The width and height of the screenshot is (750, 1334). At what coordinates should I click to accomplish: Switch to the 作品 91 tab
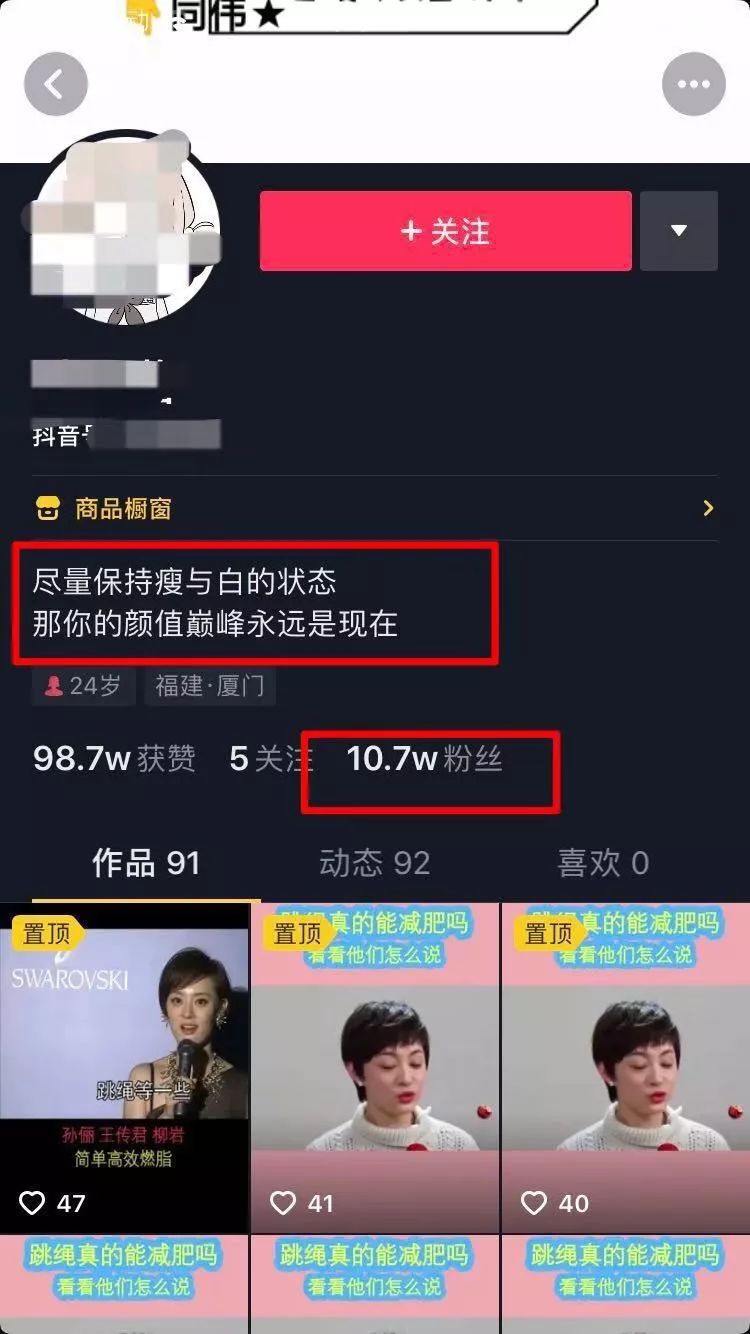[x=146, y=863]
